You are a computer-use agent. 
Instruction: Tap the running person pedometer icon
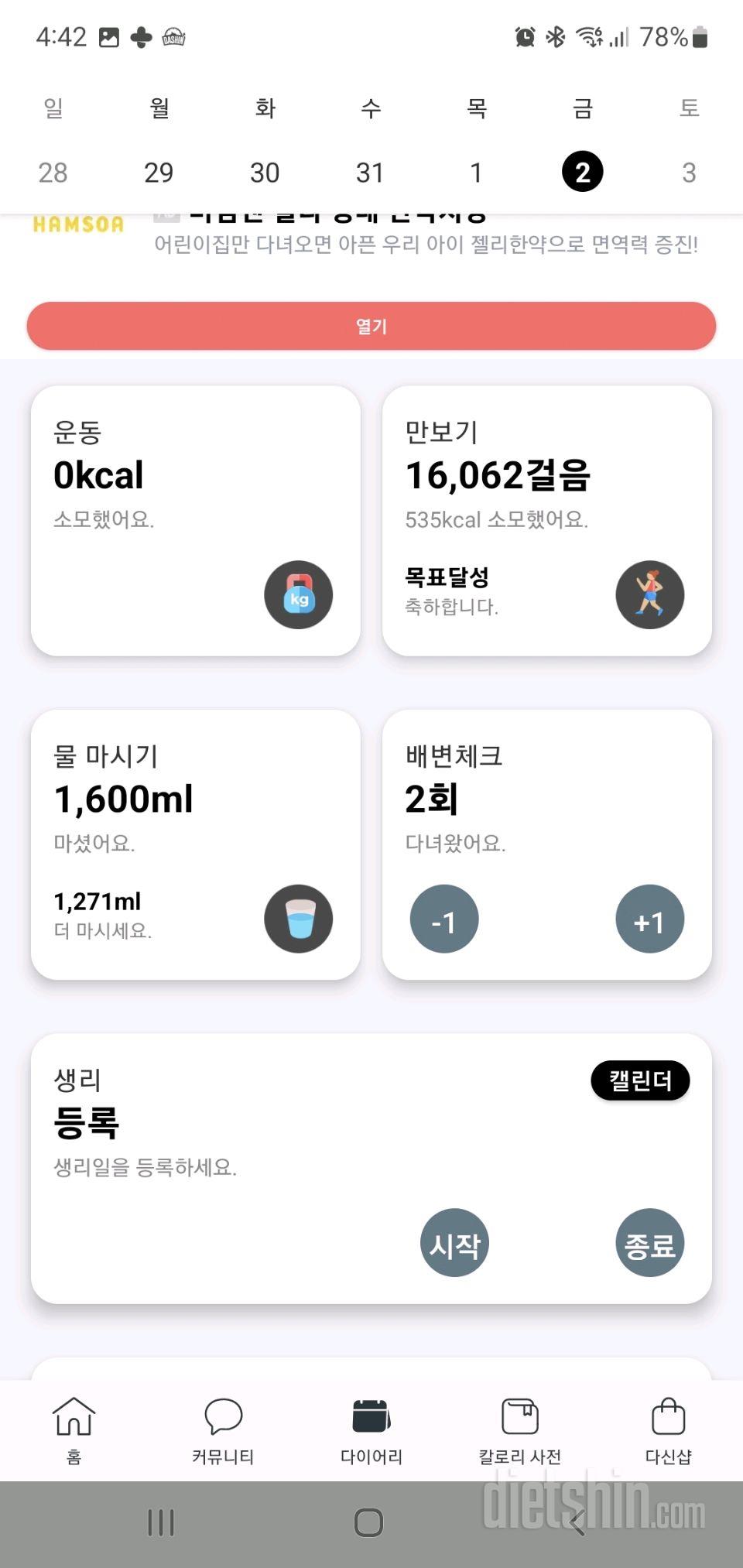point(649,595)
